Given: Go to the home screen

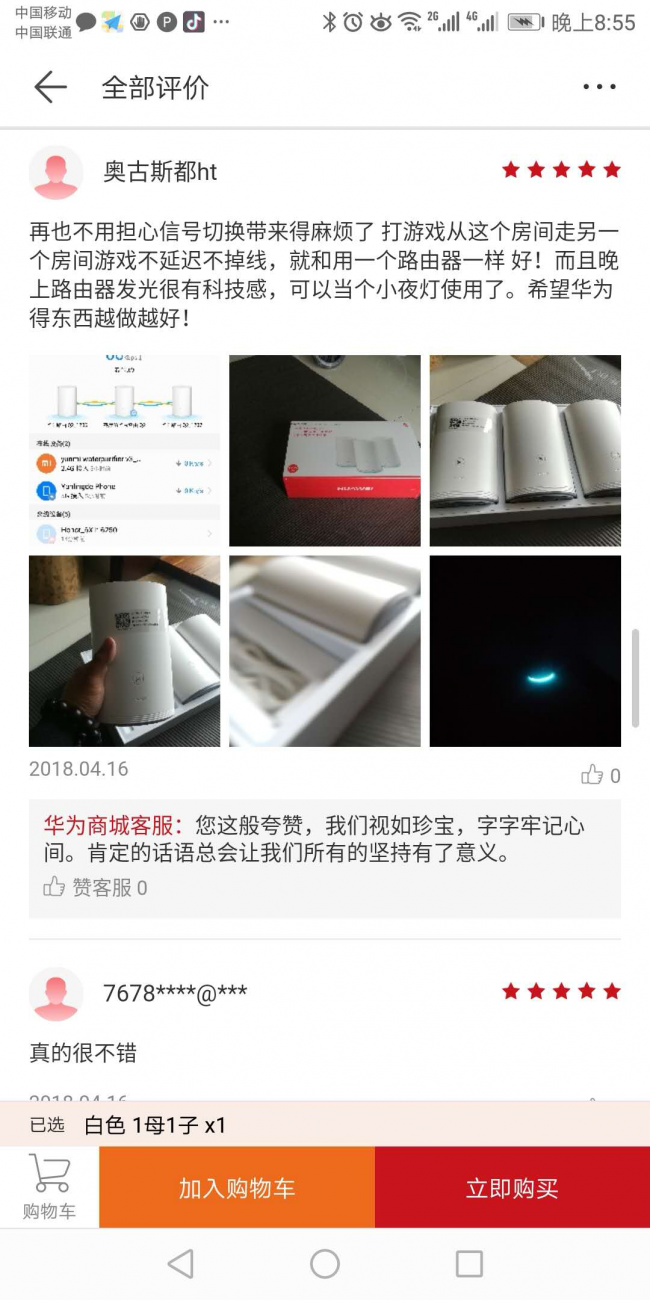Looking at the screenshot, I should (325, 1264).
